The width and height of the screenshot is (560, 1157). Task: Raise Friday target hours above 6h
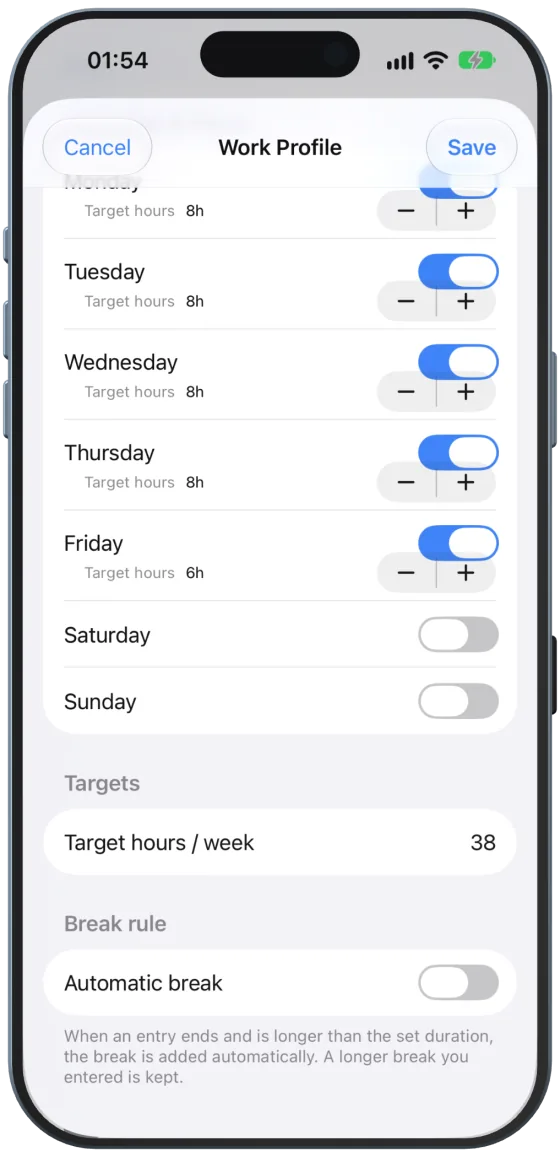pyautogui.click(x=466, y=573)
